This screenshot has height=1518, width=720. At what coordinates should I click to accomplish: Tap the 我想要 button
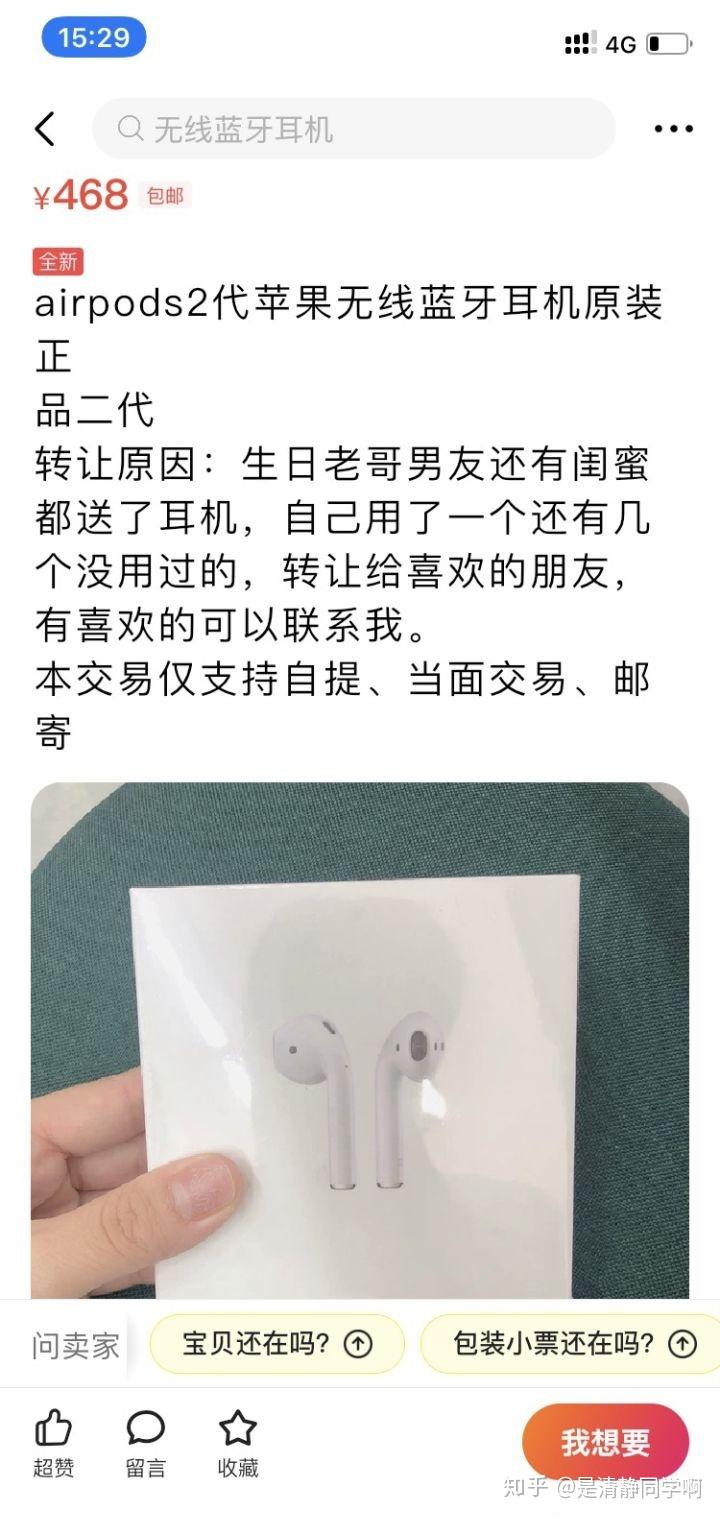[x=605, y=1442]
